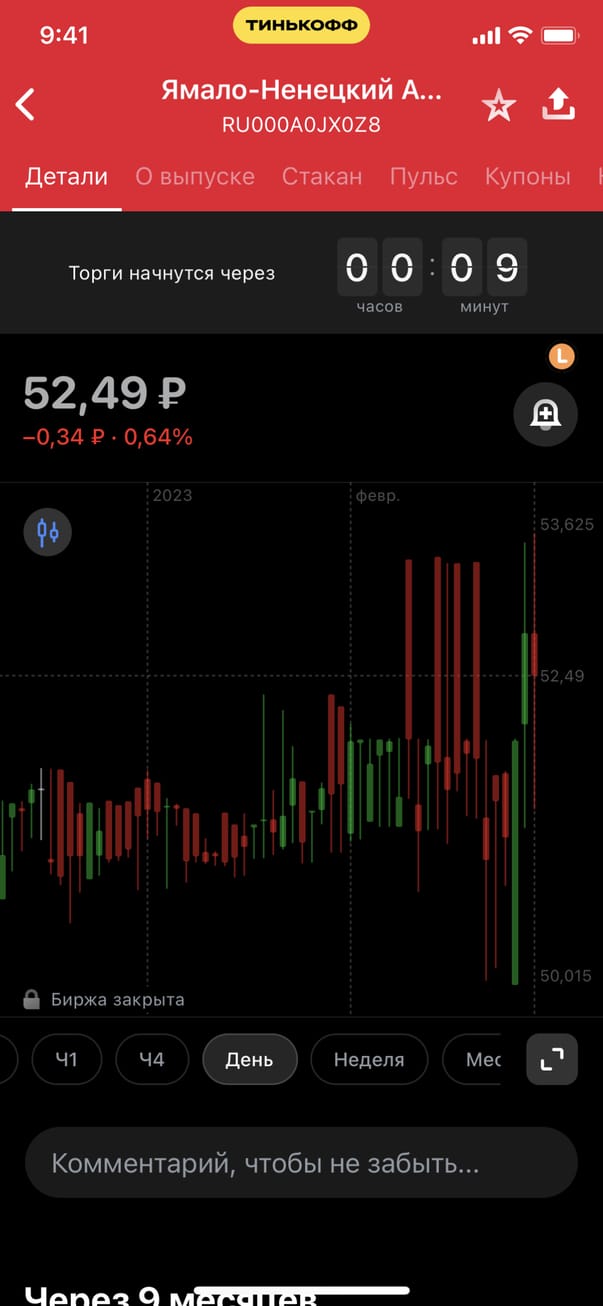This screenshot has height=1306, width=603.
Task: Open the Стакан tab
Action: pyautogui.click(x=322, y=177)
